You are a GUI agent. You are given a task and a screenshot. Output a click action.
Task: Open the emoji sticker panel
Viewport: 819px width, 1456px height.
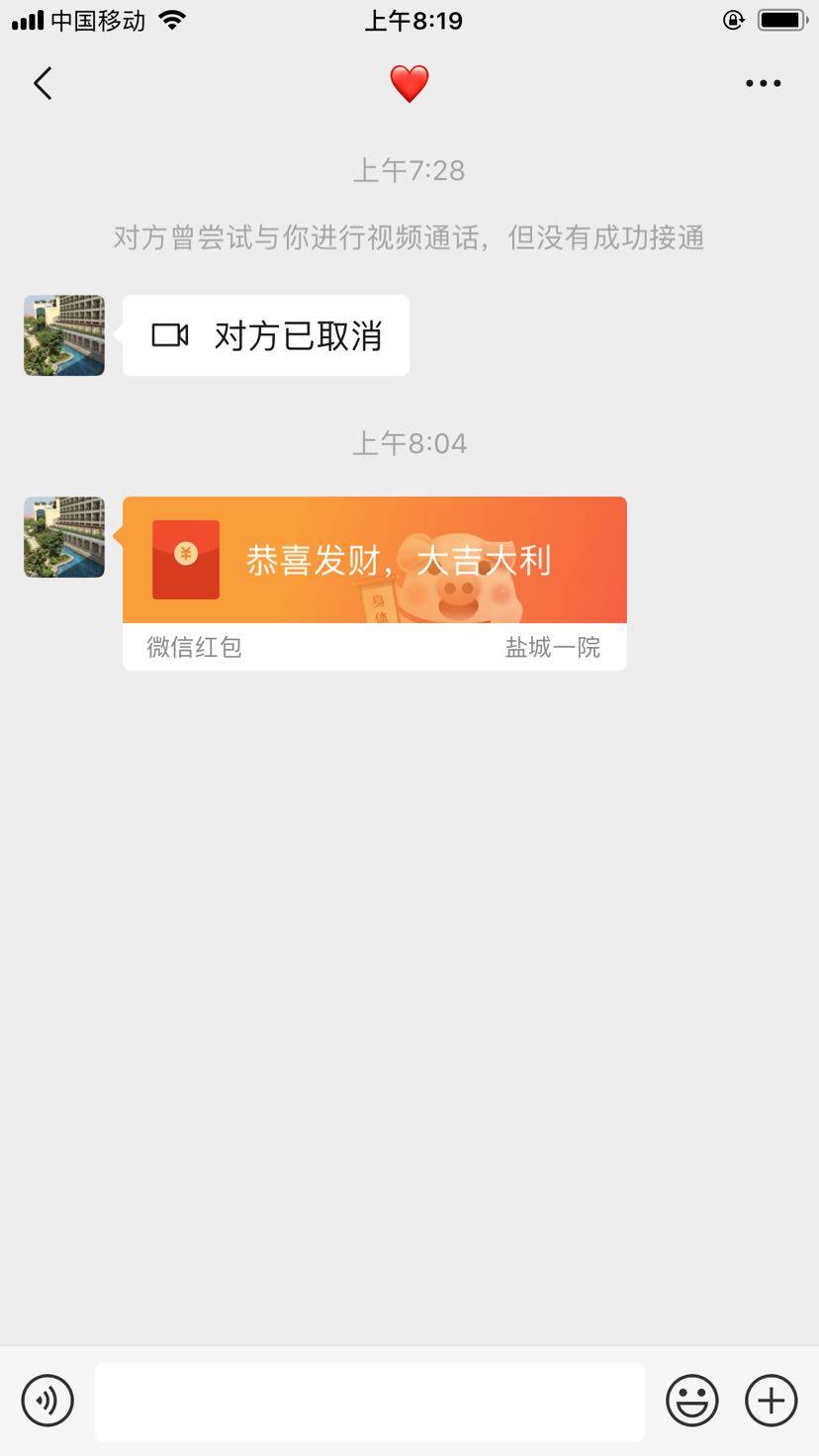tap(691, 1400)
